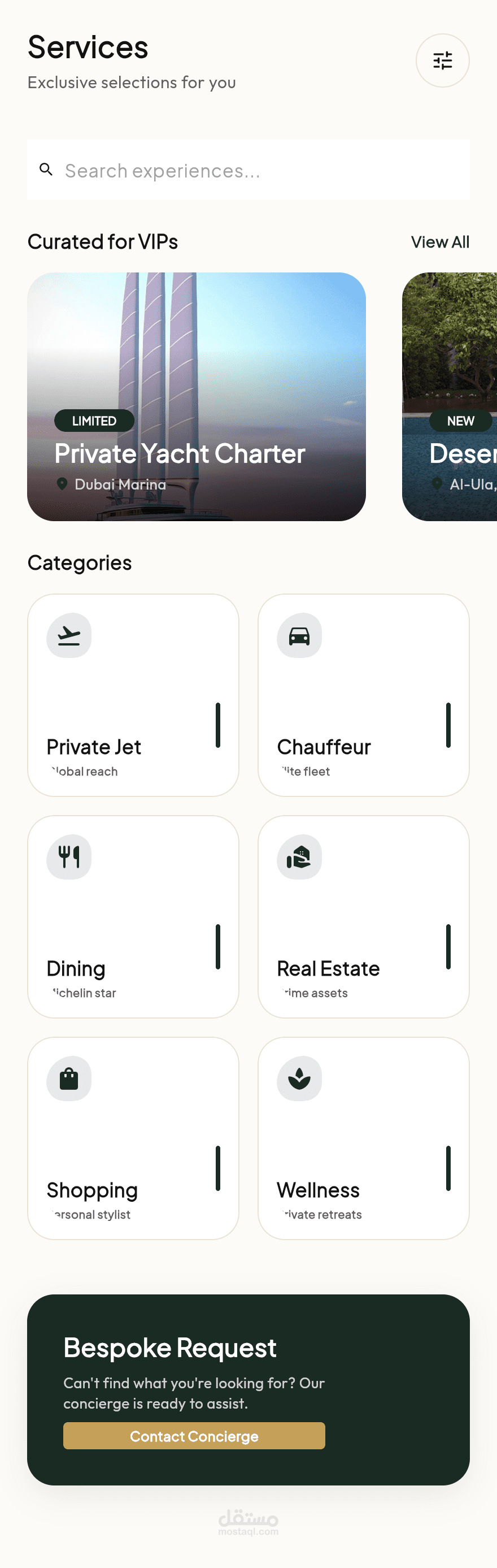The image size is (497, 1568).
Task: Open the Real Estate category
Action: [364, 917]
